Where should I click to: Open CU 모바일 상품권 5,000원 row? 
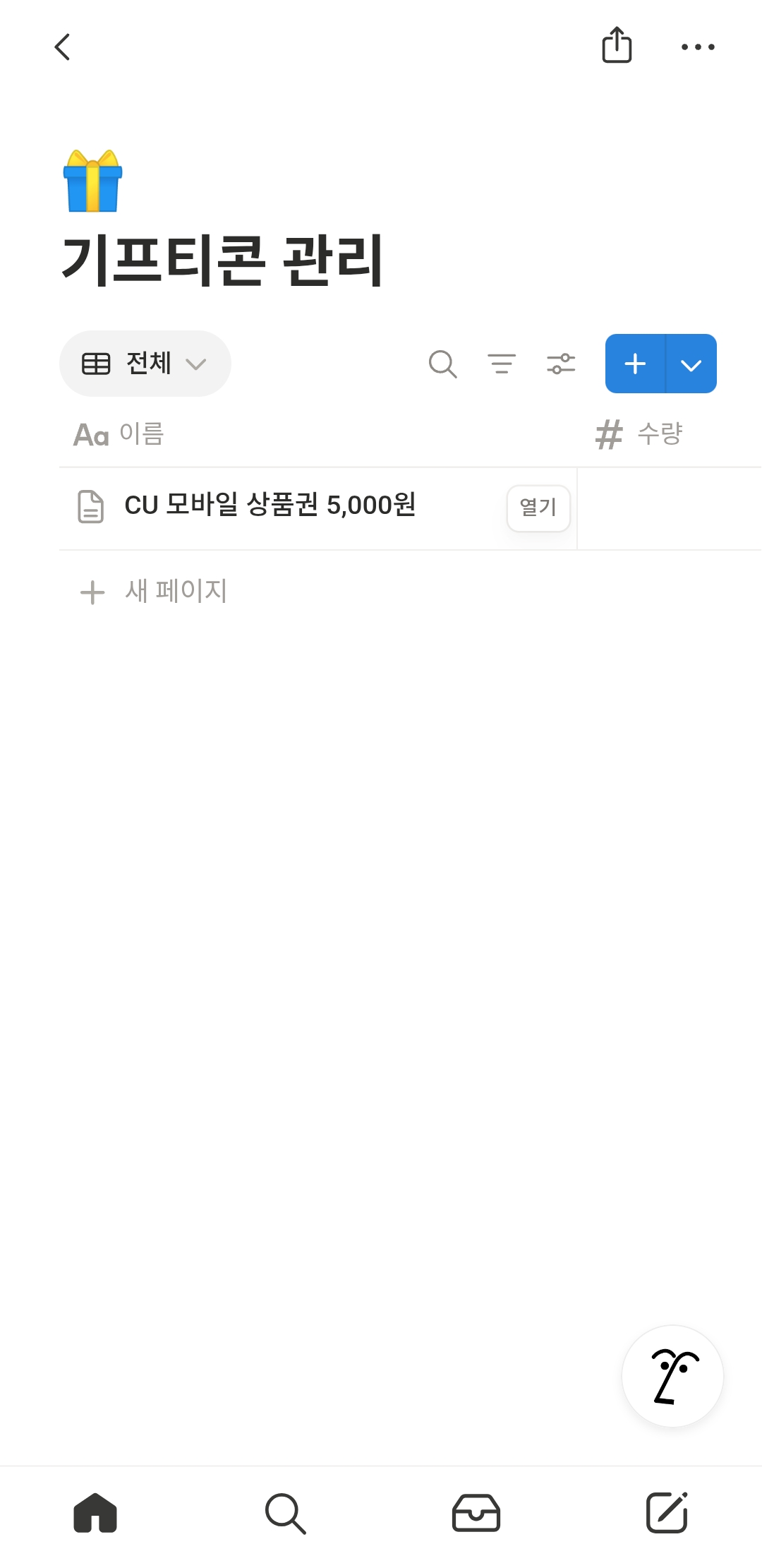click(x=270, y=506)
